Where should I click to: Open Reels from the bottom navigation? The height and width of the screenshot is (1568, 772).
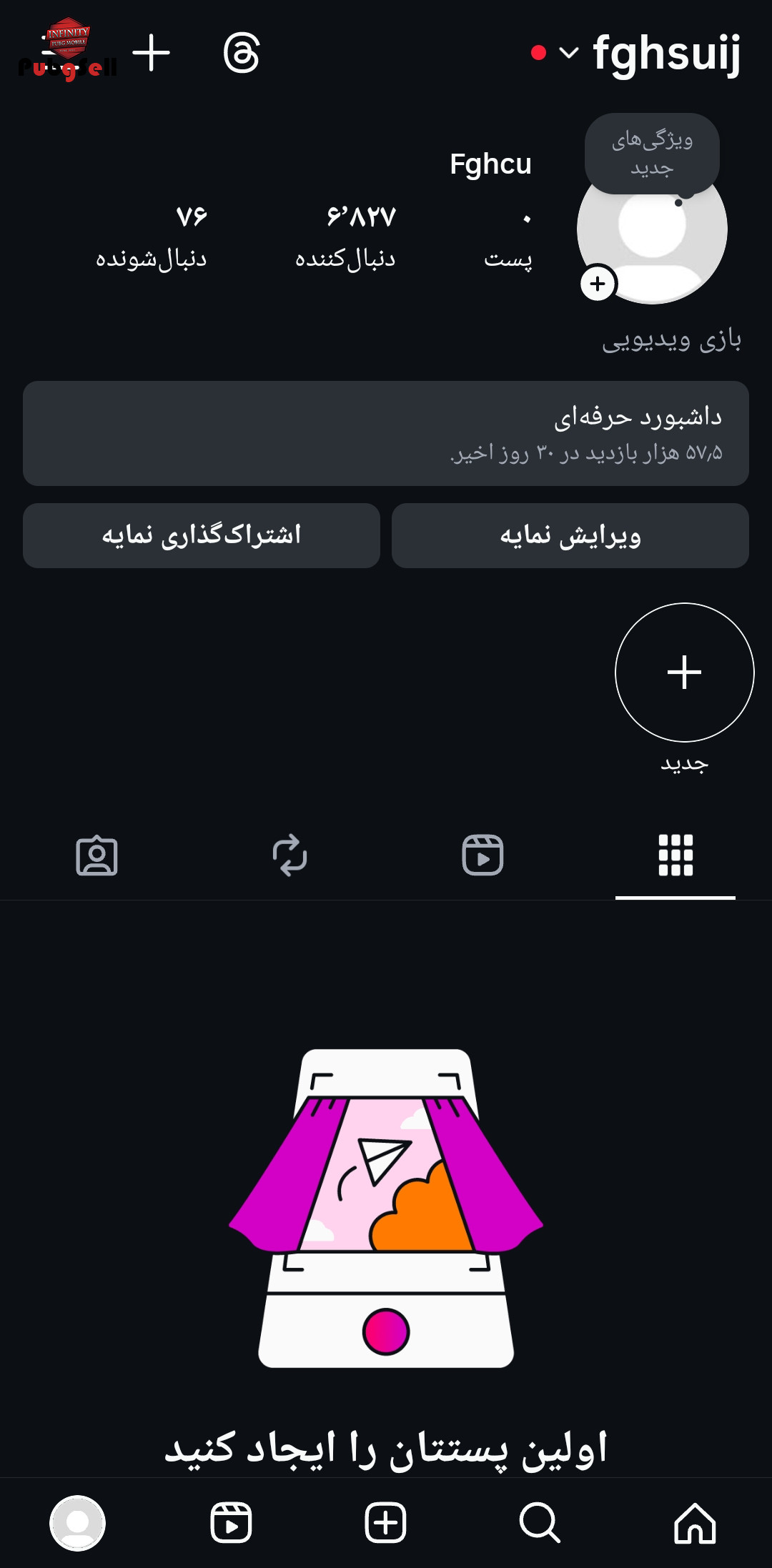[x=231, y=1523]
